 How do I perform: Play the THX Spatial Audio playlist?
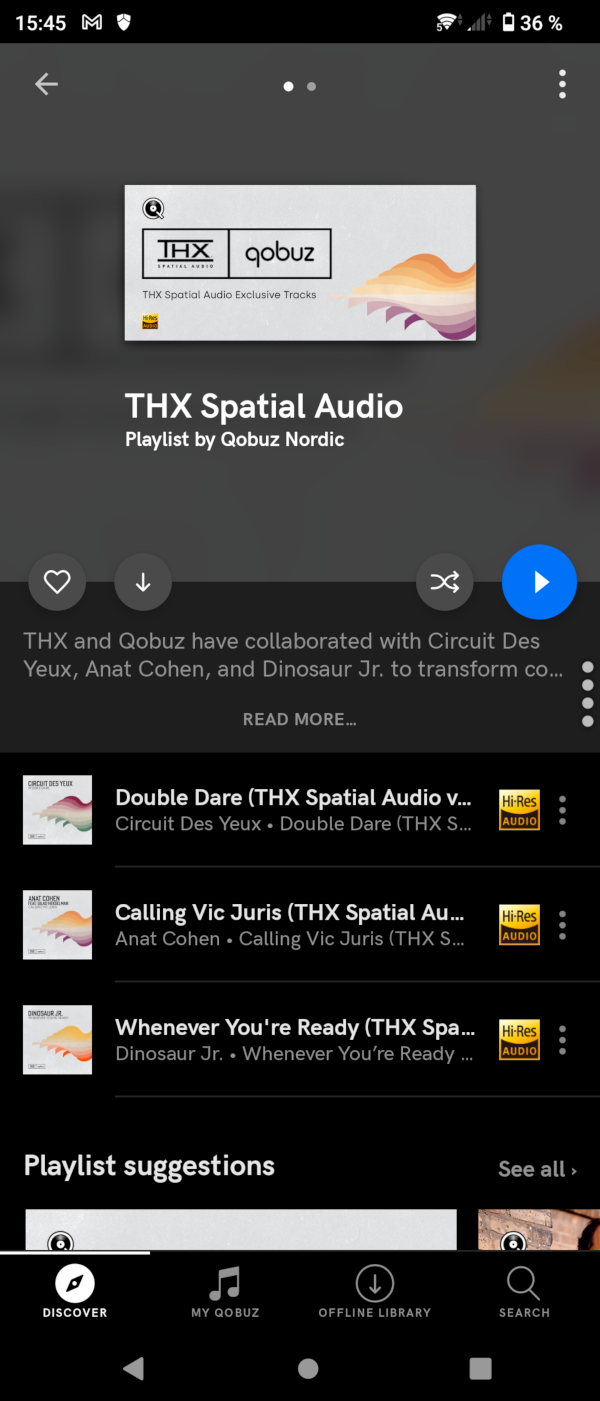coord(539,581)
